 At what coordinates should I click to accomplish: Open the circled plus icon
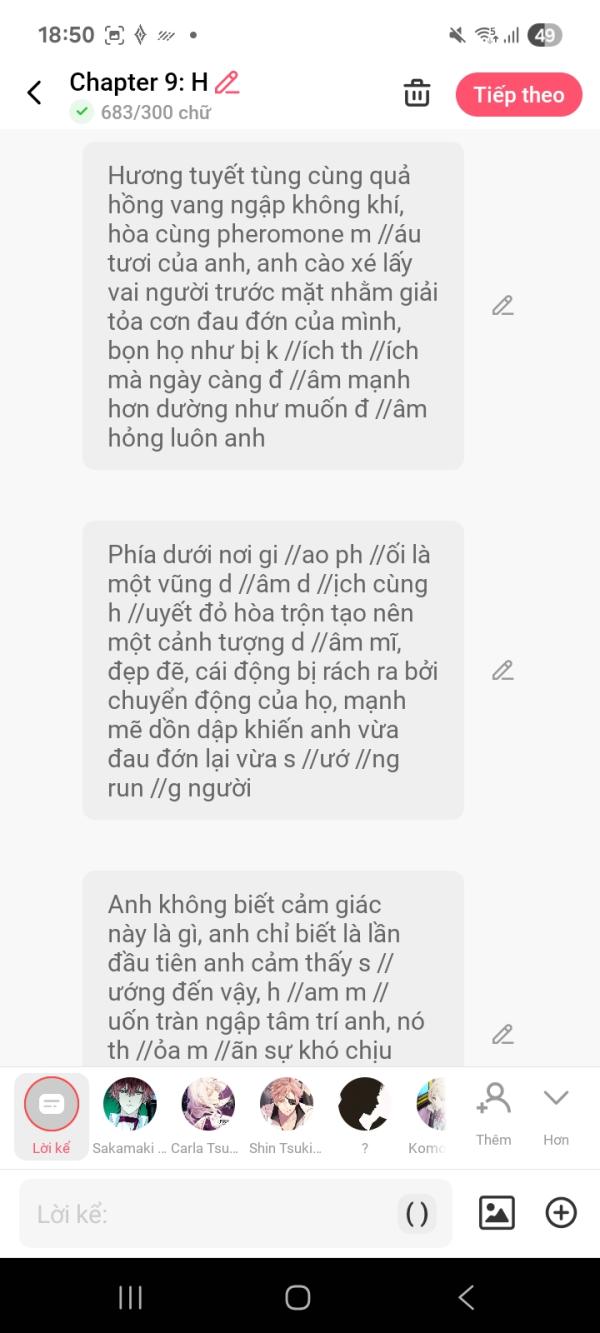(x=561, y=1213)
